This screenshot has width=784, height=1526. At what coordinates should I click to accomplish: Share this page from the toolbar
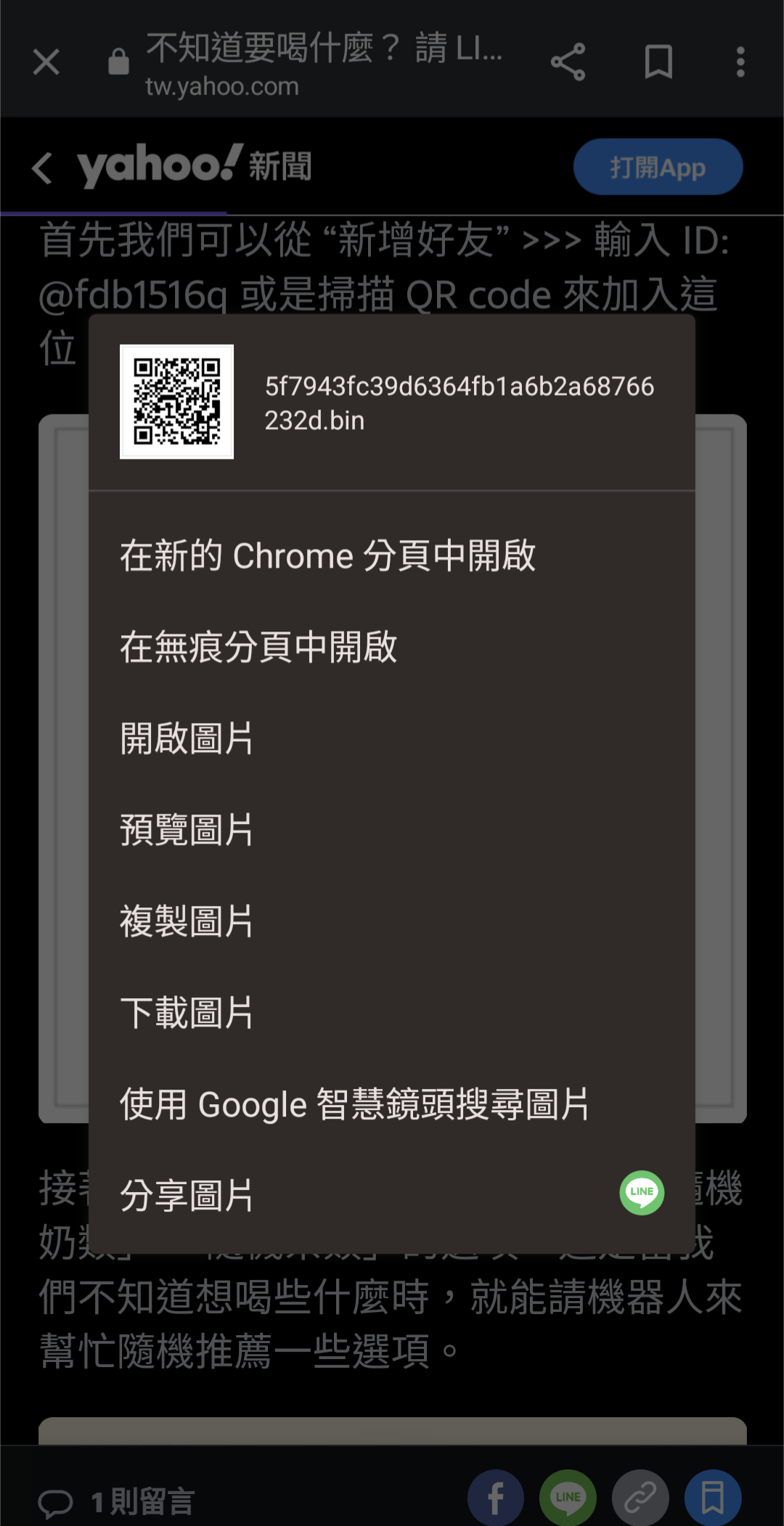pos(568,62)
